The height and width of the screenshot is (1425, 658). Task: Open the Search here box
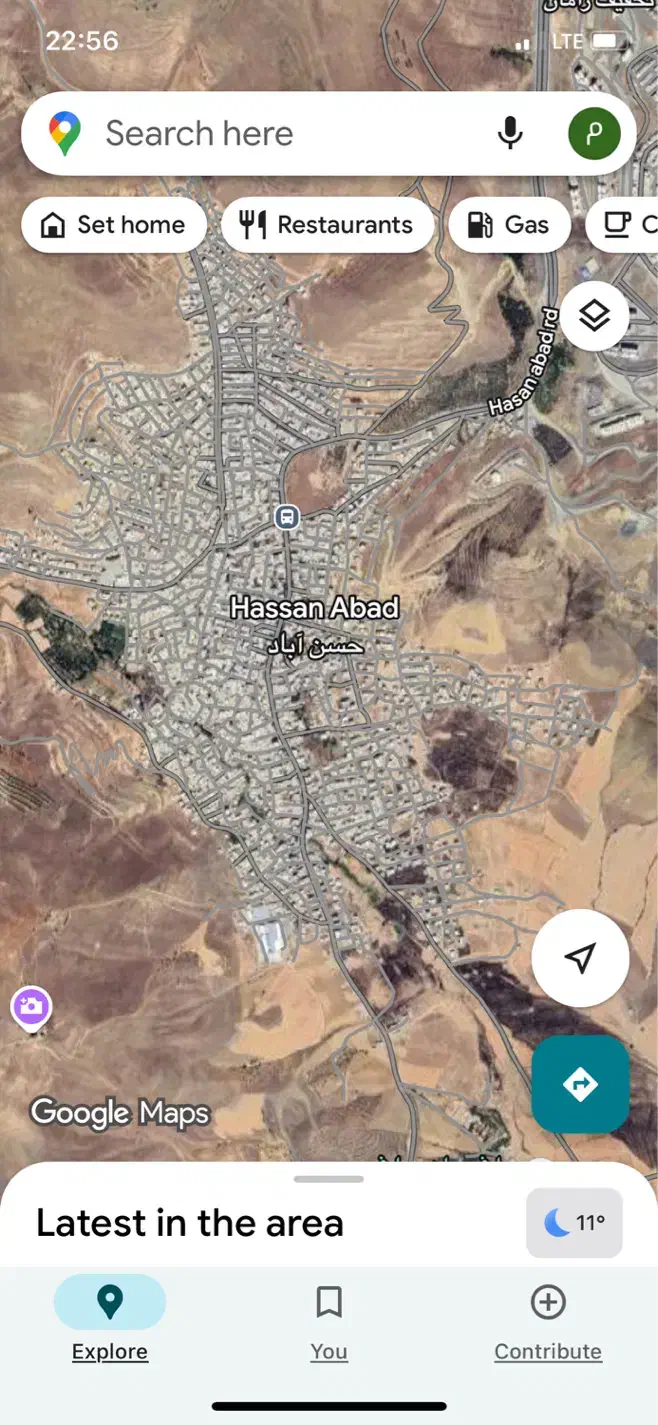point(280,134)
